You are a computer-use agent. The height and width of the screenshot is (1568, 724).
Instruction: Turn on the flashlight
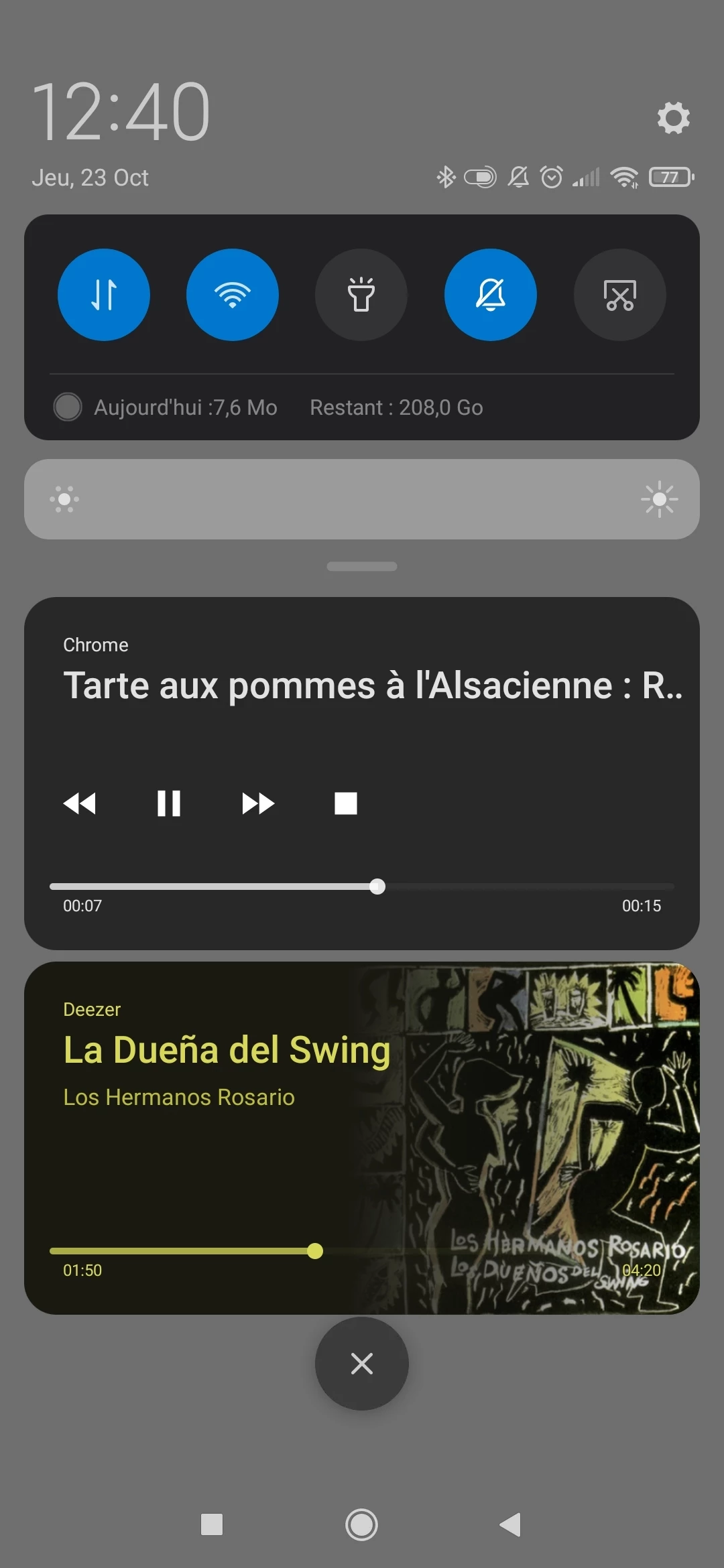tap(361, 295)
